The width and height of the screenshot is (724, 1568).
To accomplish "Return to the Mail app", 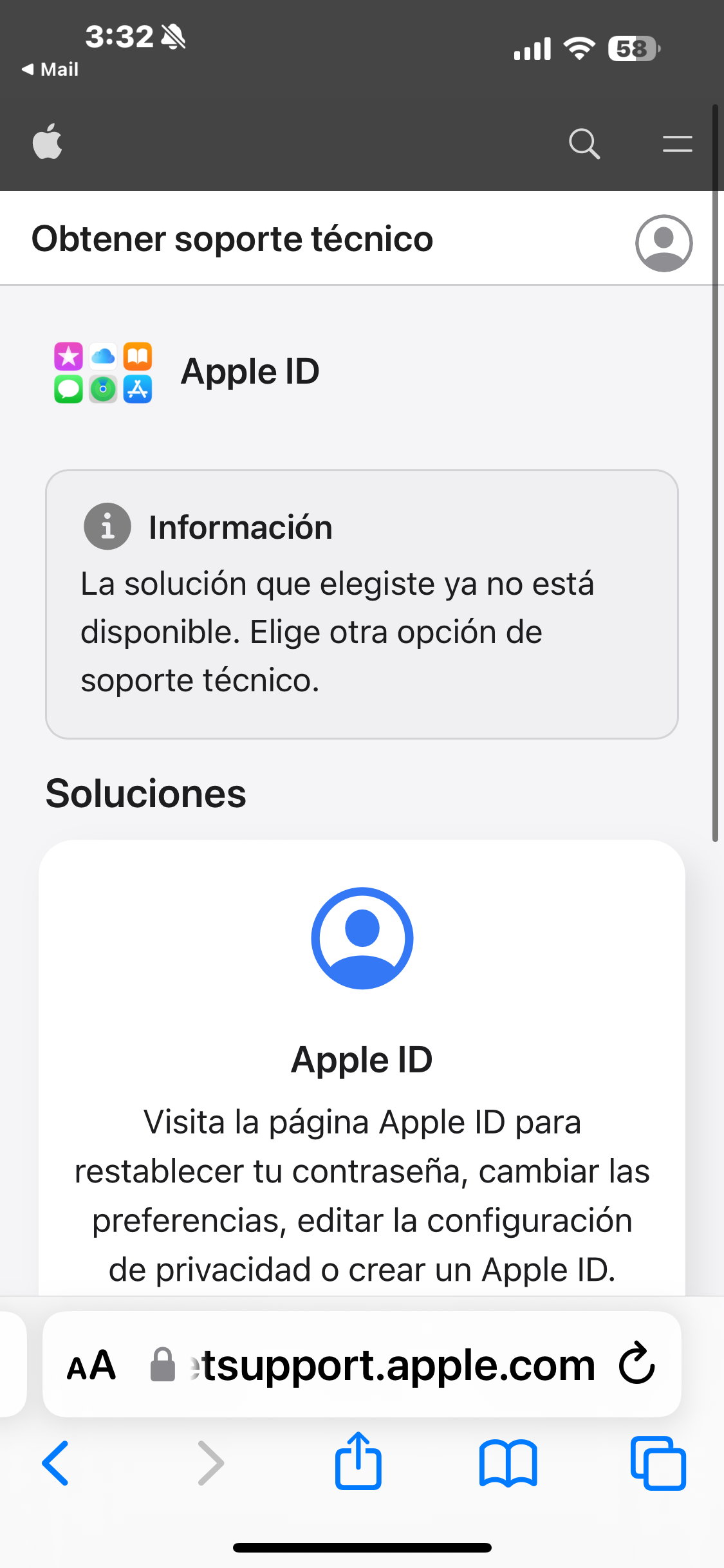I will pos(50,70).
